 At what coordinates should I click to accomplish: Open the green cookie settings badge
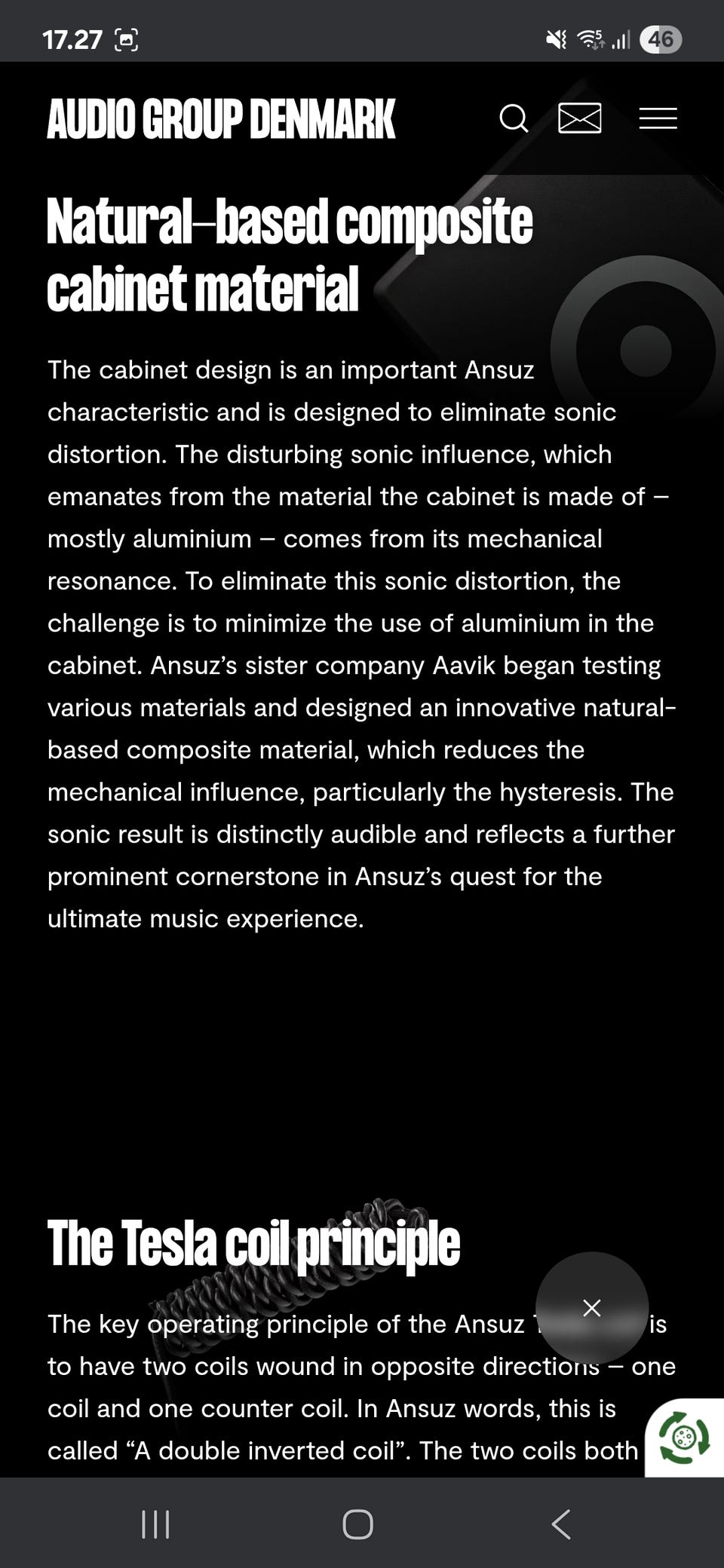pos(684,1438)
